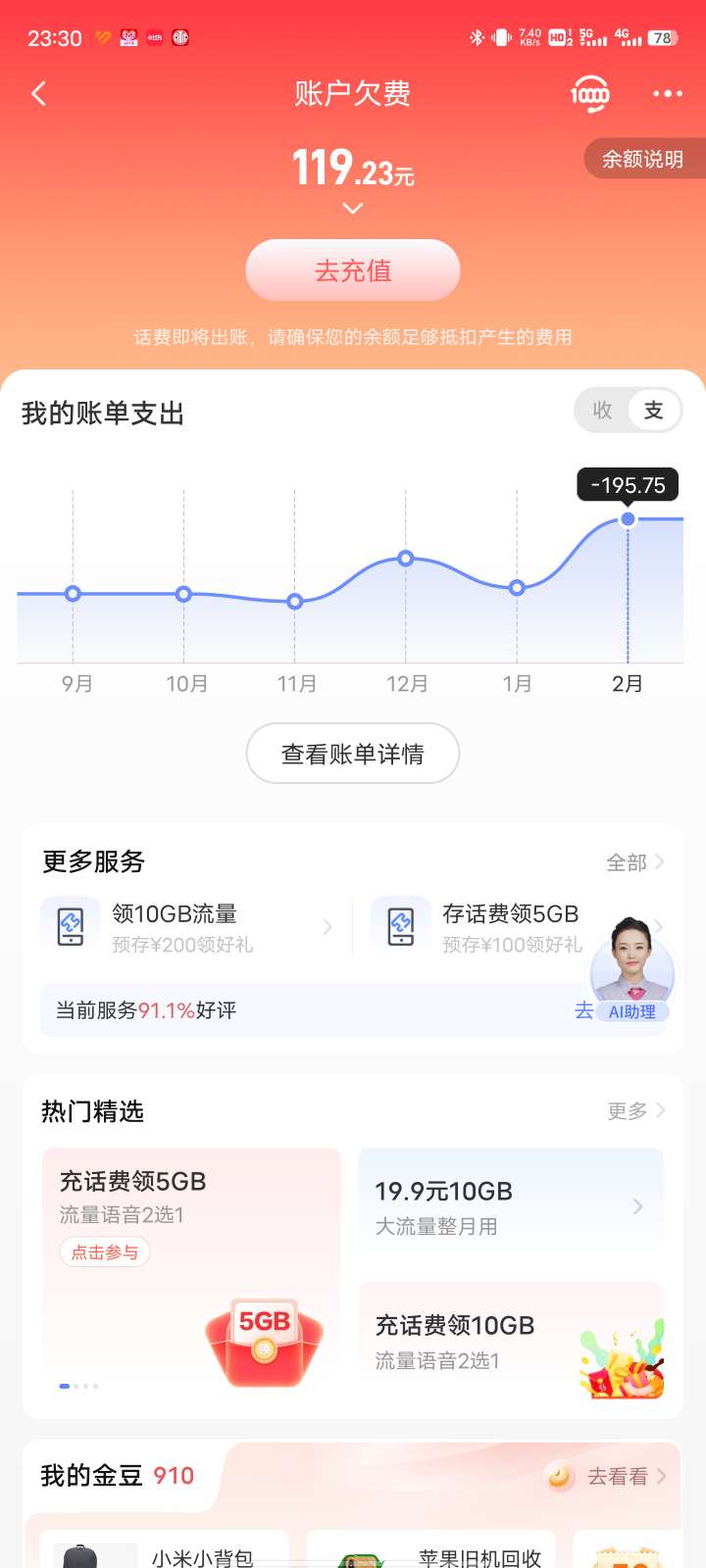Switch the bill chart to 收 income
706x1568 pixels.
[x=602, y=411]
